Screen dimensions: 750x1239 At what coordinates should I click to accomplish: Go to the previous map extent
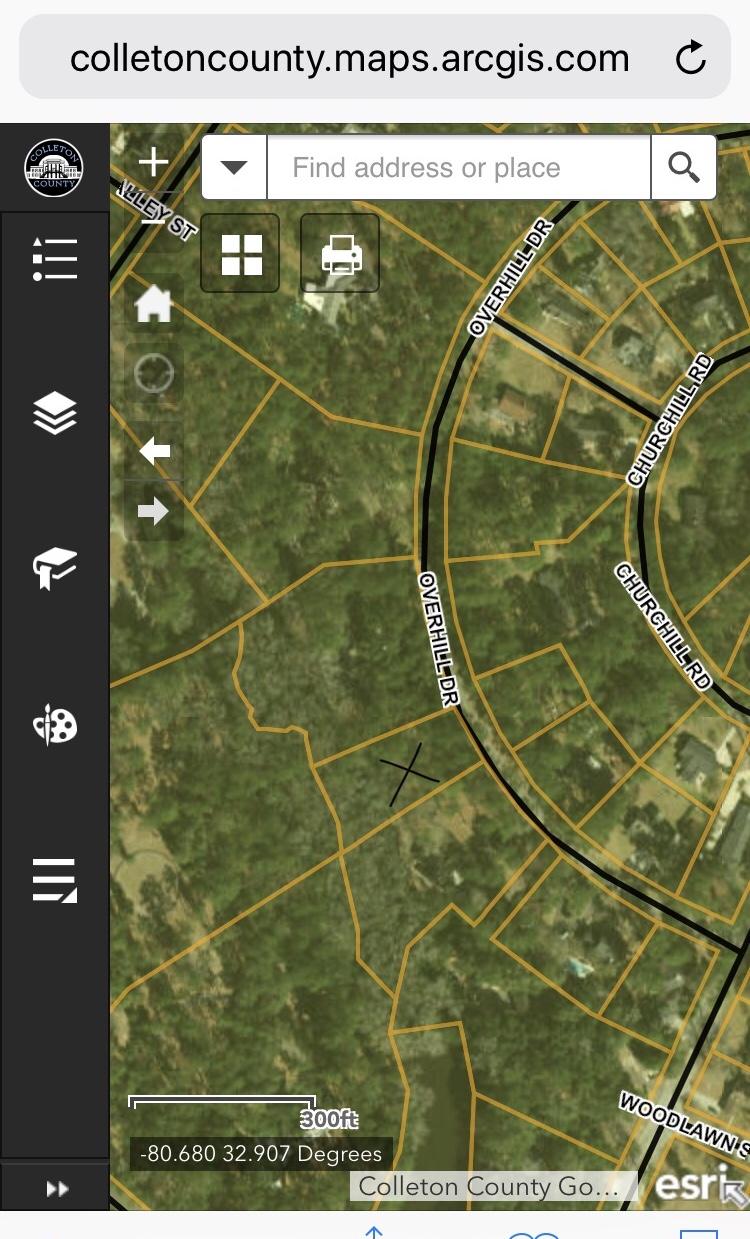pyautogui.click(x=154, y=451)
